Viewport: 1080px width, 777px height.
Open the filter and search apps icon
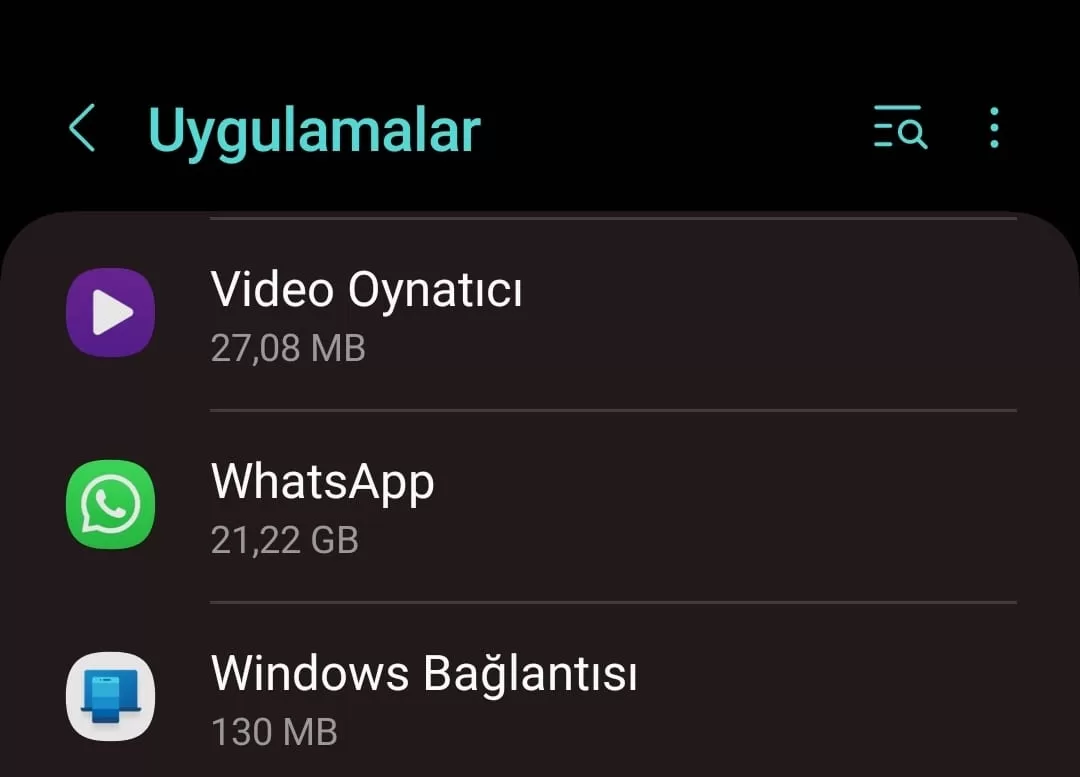[899, 128]
